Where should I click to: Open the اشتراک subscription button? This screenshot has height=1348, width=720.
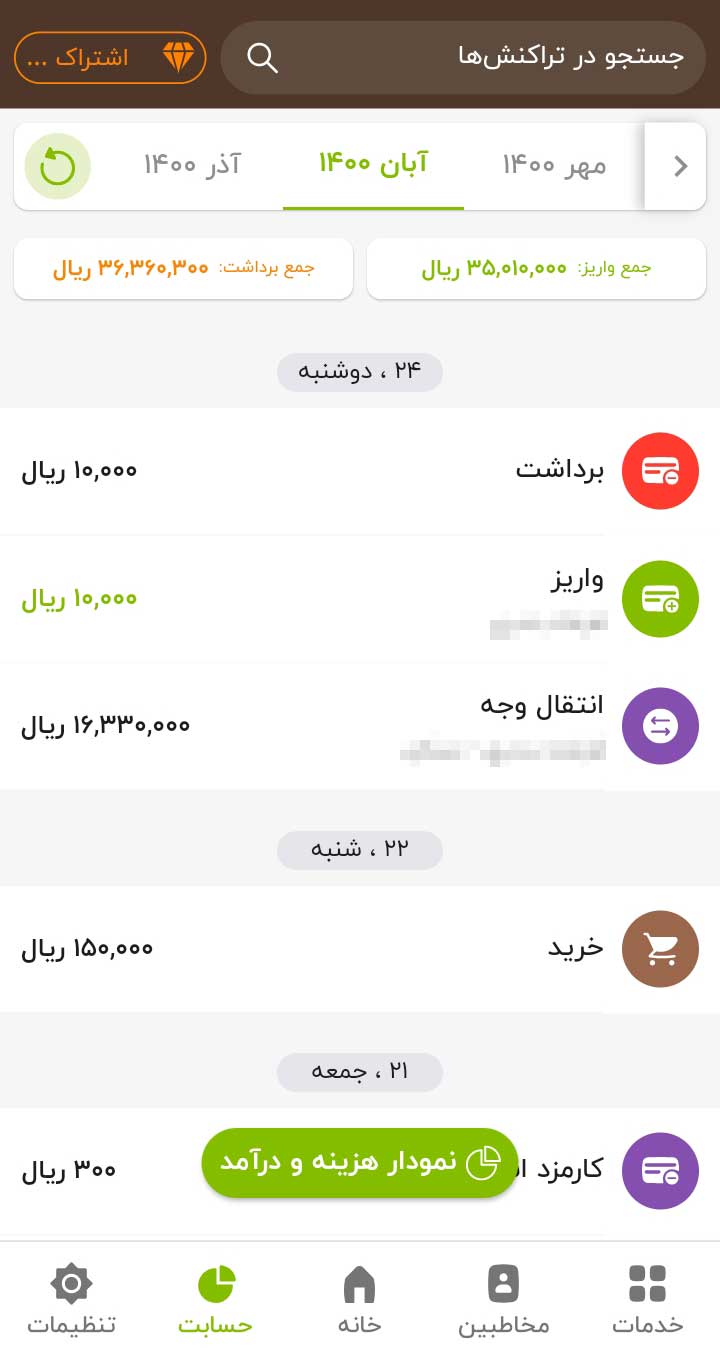[x=110, y=58]
